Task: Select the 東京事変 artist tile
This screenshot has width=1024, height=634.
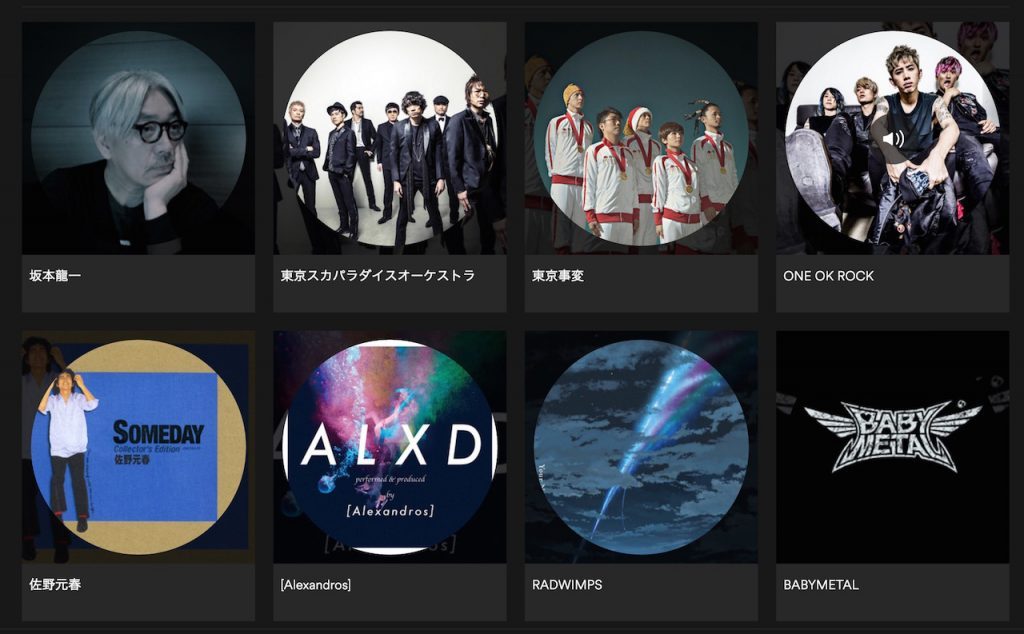Action: [641, 167]
